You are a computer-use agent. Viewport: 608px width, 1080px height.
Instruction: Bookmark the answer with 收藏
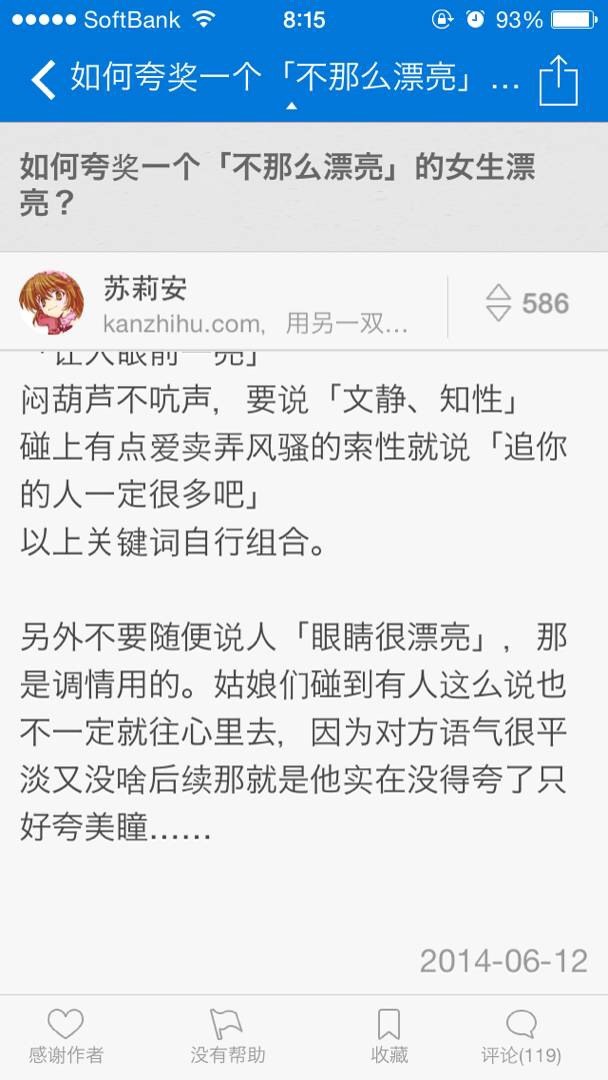pos(389,1037)
